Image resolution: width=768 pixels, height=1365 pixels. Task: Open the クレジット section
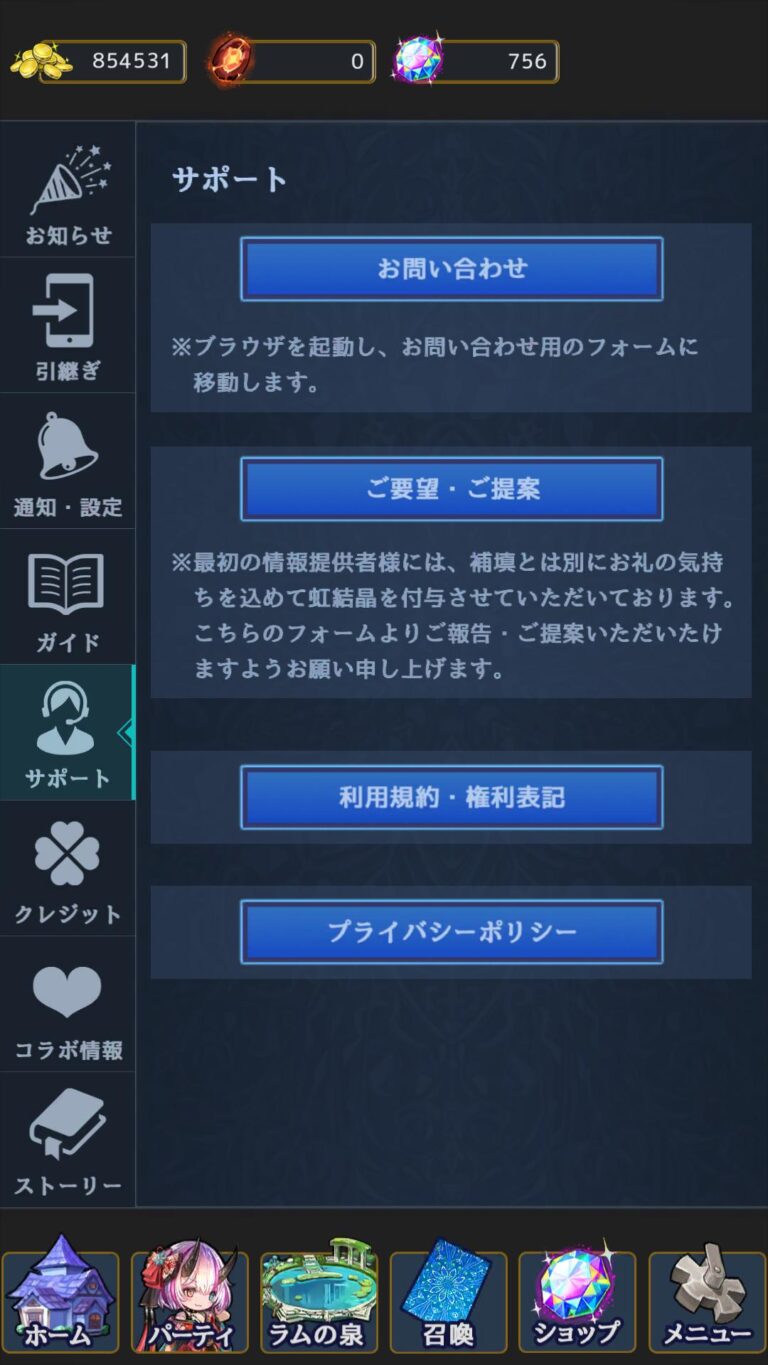[x=68, y=869]
